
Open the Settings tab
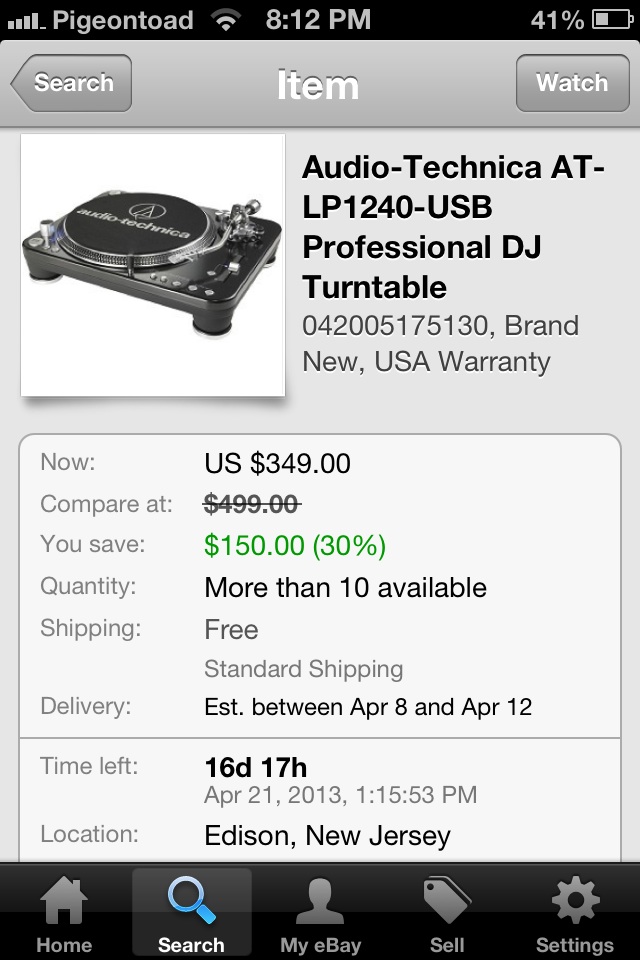[574, 913]
